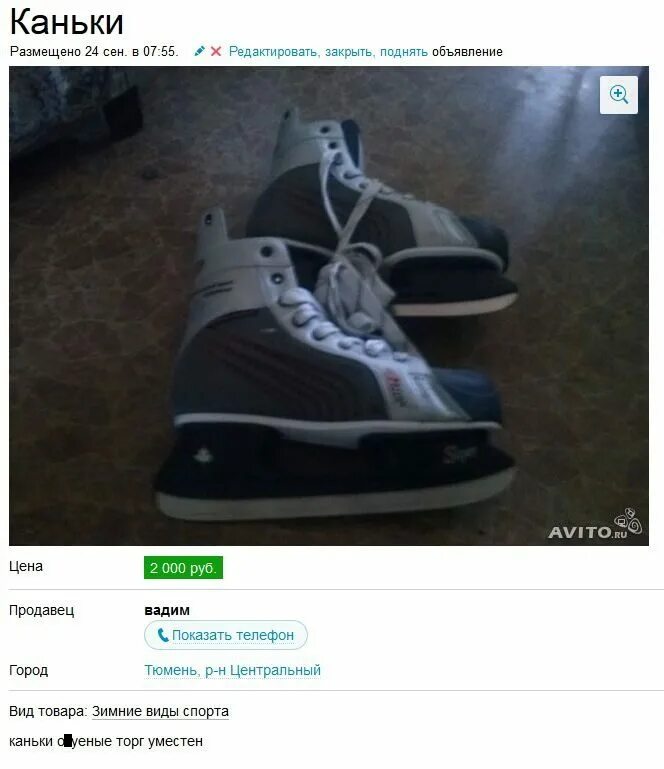This screenshot has width=664, height=769.
Task: Bump the listing with the поднять link
Action: pyautogui.click(x=404, y=51)
